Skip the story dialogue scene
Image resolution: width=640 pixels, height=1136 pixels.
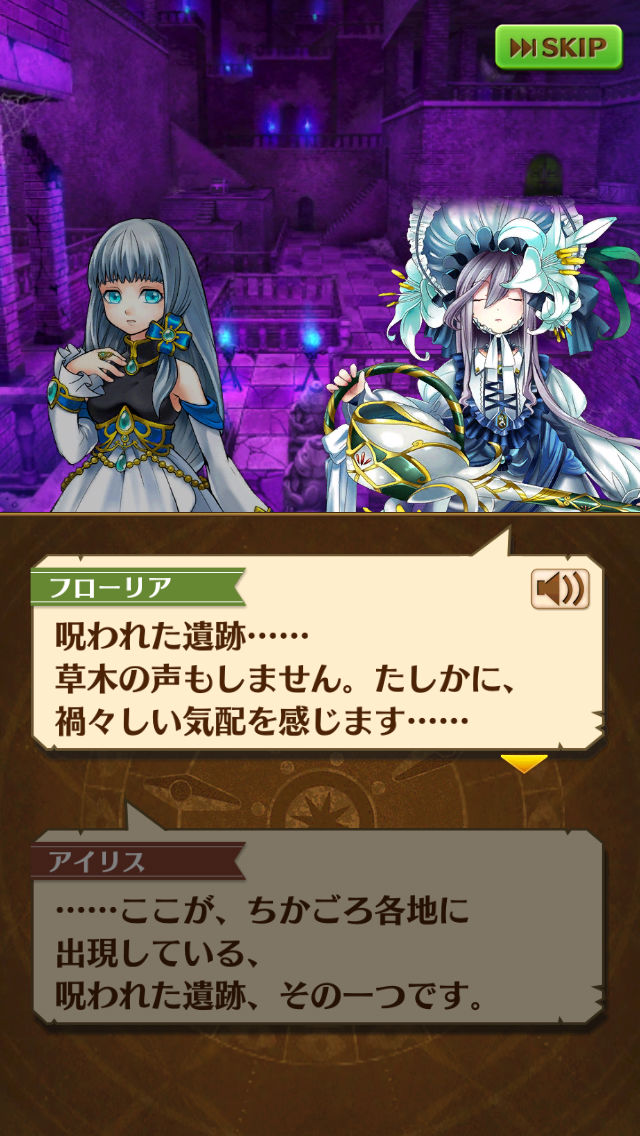[558, 47]
